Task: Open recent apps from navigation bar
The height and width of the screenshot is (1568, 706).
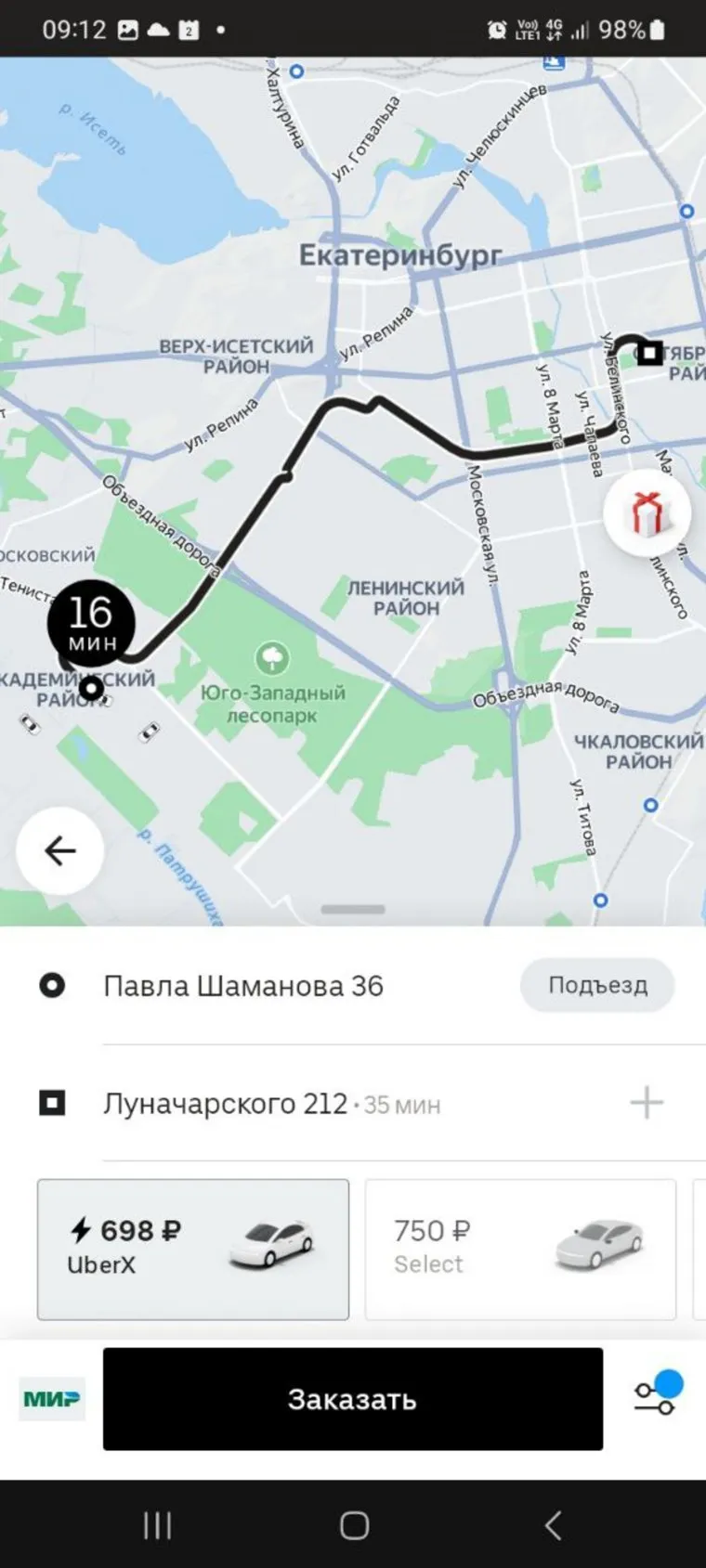Action: [x=157, y=1525]
